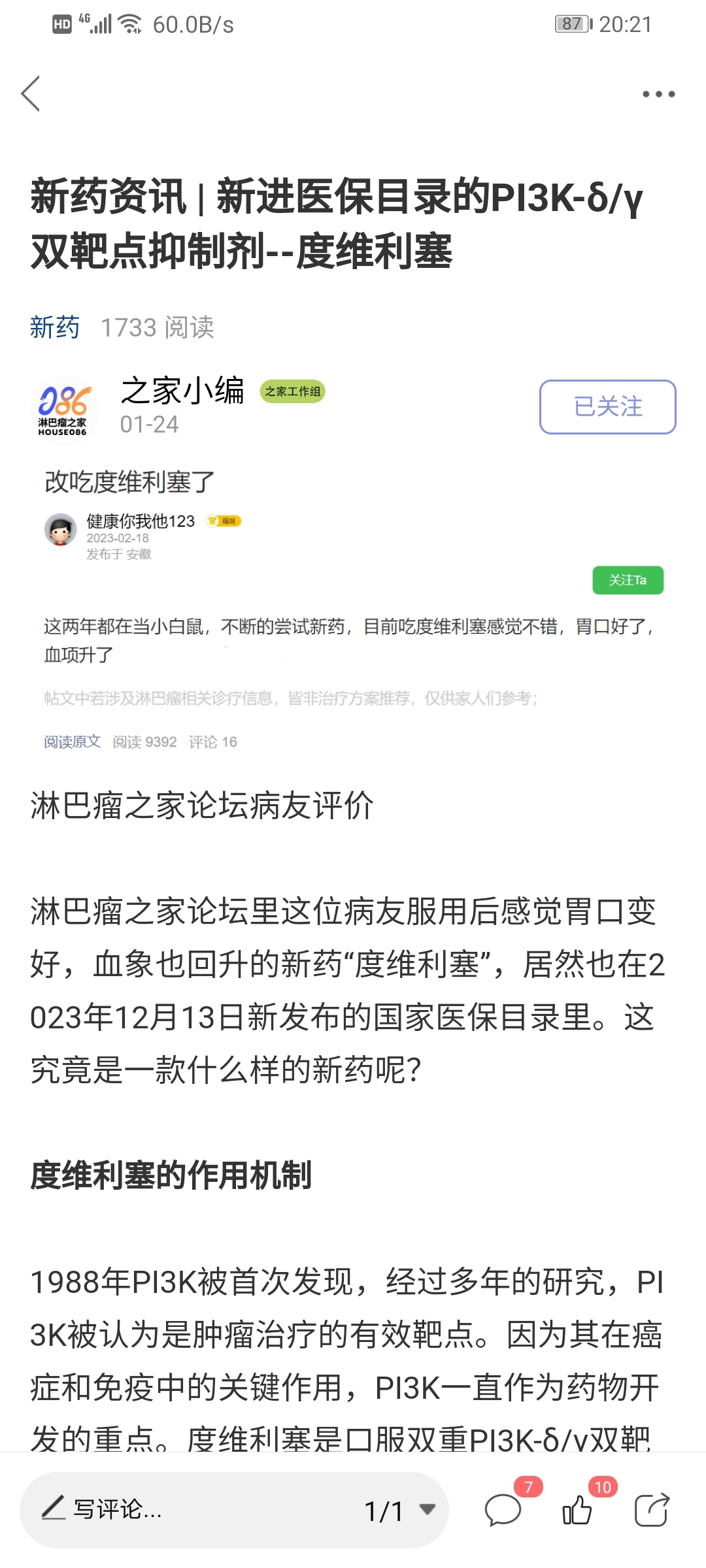Screen dimensions: 706x1568
Task: Open 之家小编 author profile avatar
Action: 63,409
